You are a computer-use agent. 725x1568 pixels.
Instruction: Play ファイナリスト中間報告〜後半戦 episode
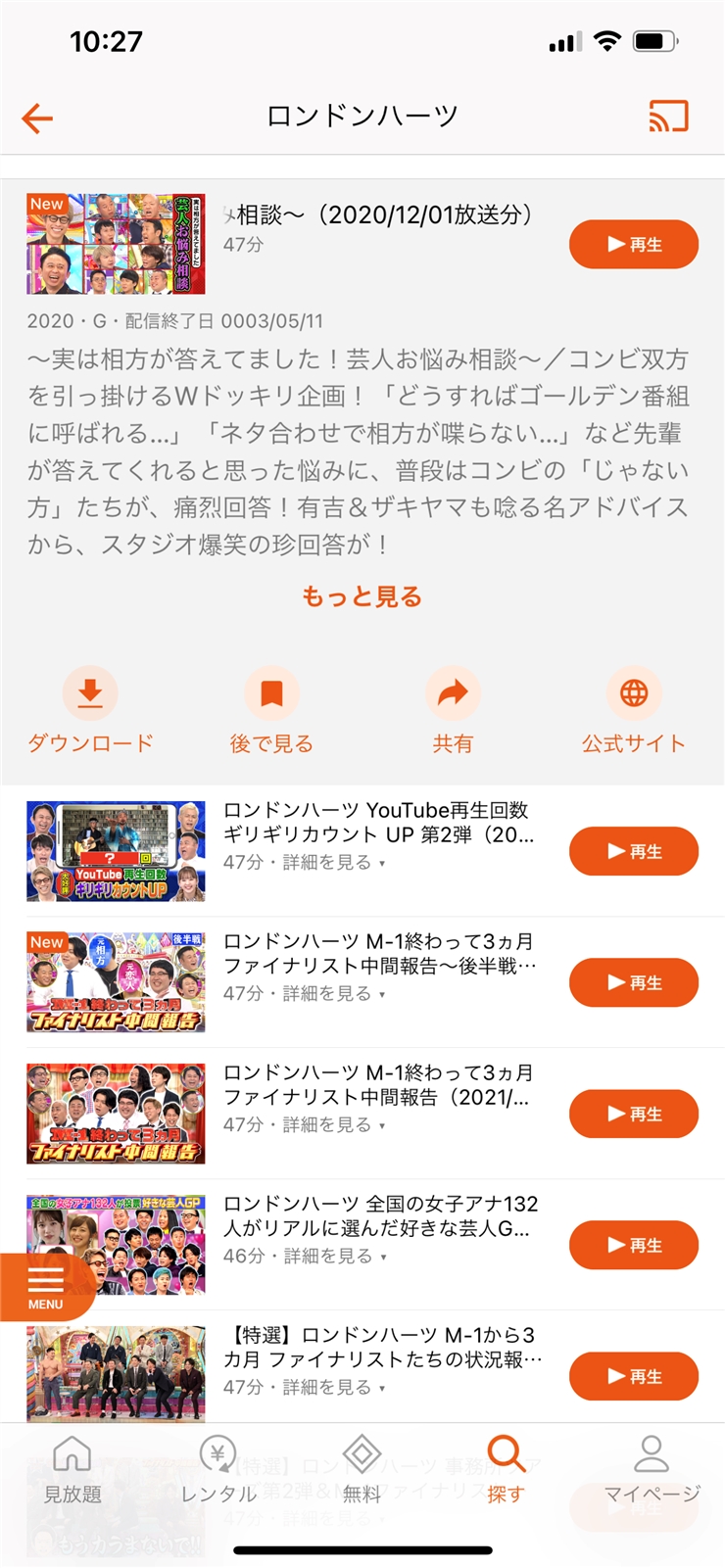pyautogui.click(x=633, y=982)
